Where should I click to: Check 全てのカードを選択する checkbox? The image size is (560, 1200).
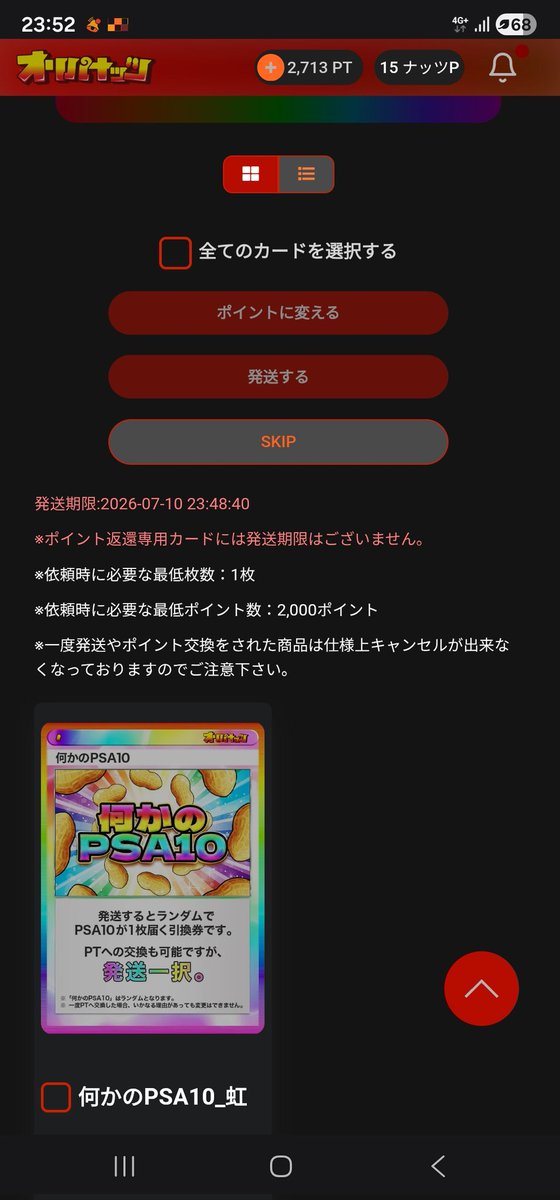click(x=175, y=252)
